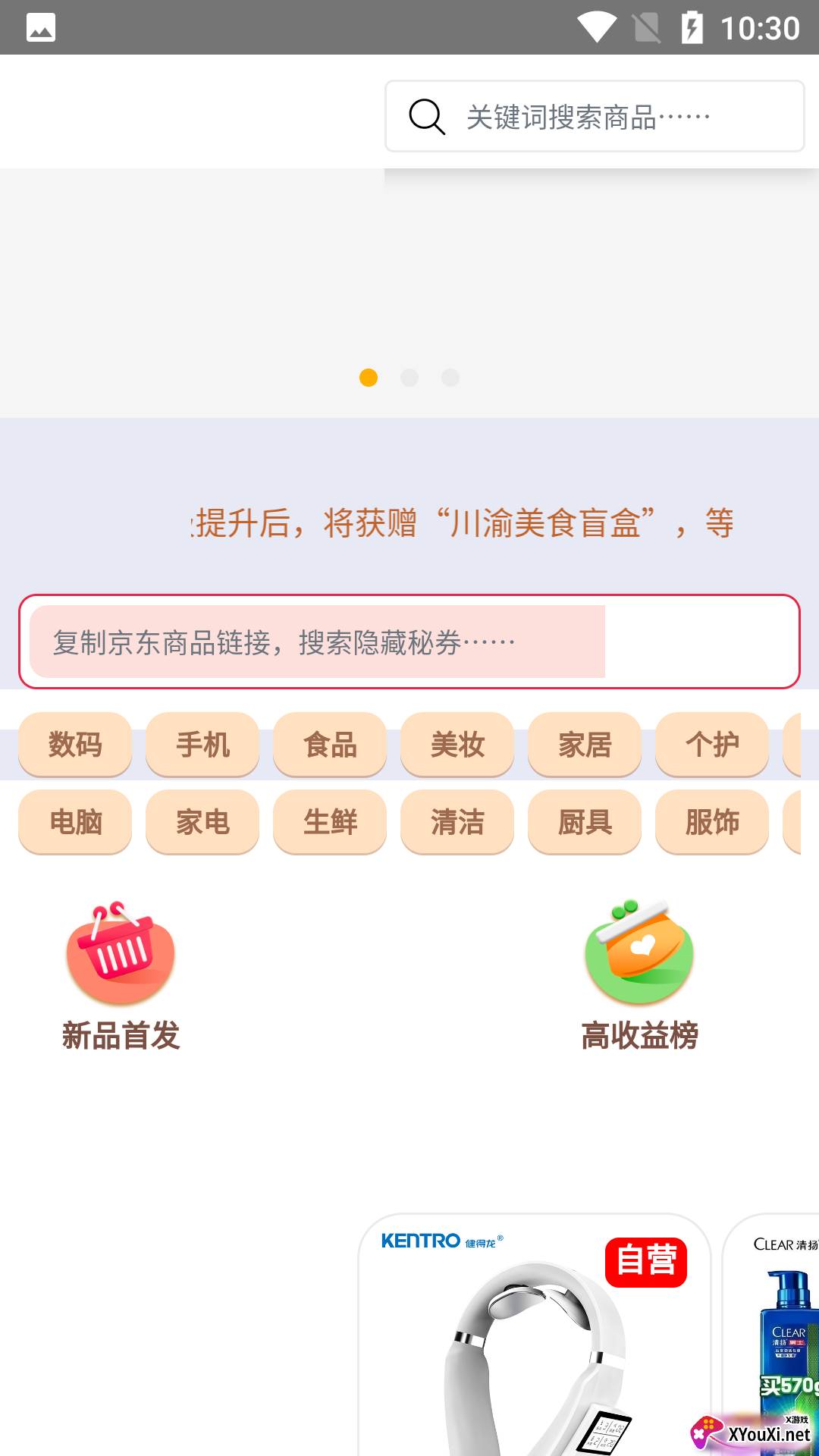The width and height of the screenshot is (819, 1456).
Task: Open the 厨具 category
Action: point(585,822)
